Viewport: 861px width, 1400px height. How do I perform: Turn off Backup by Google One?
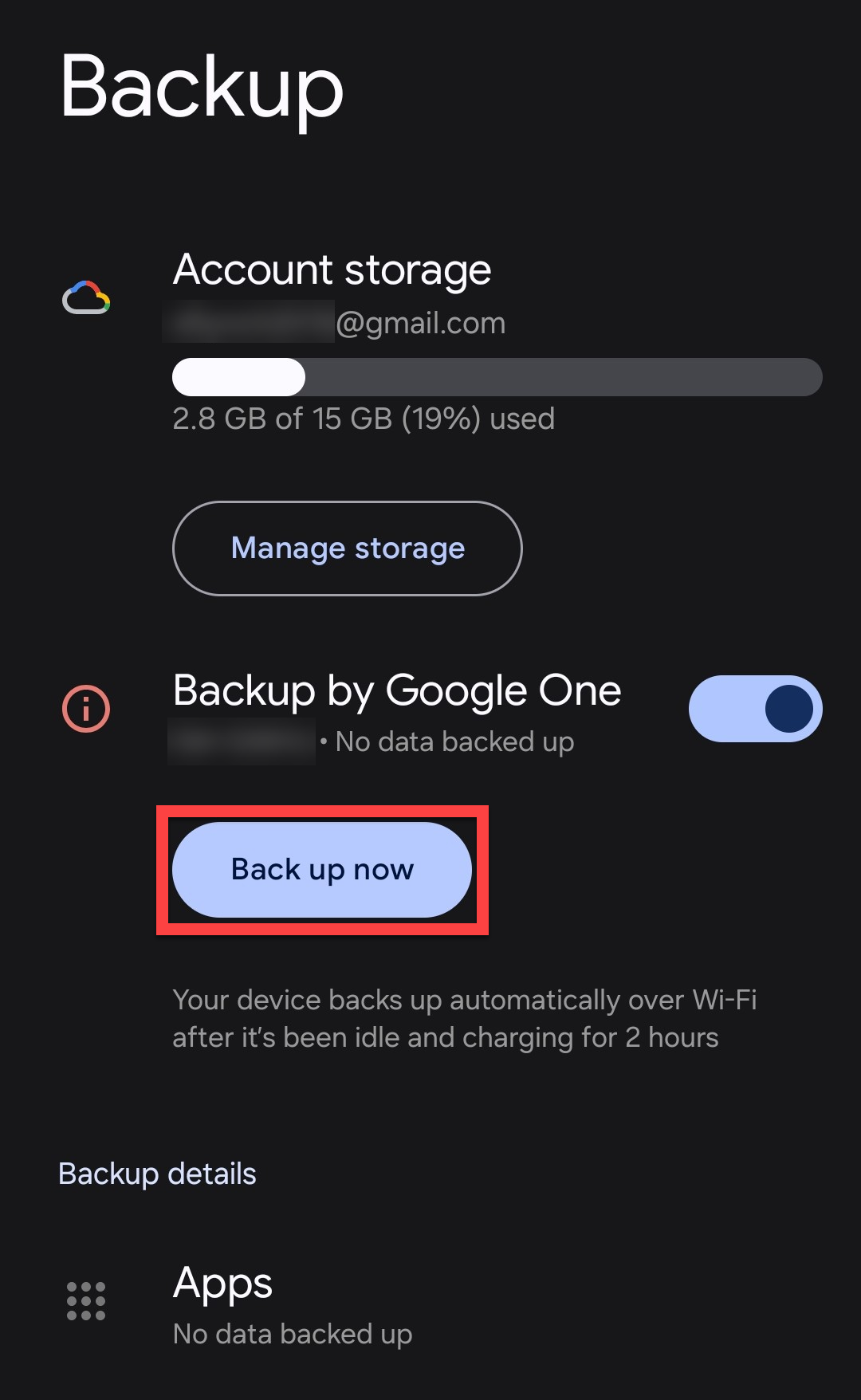tap(755, 709)
